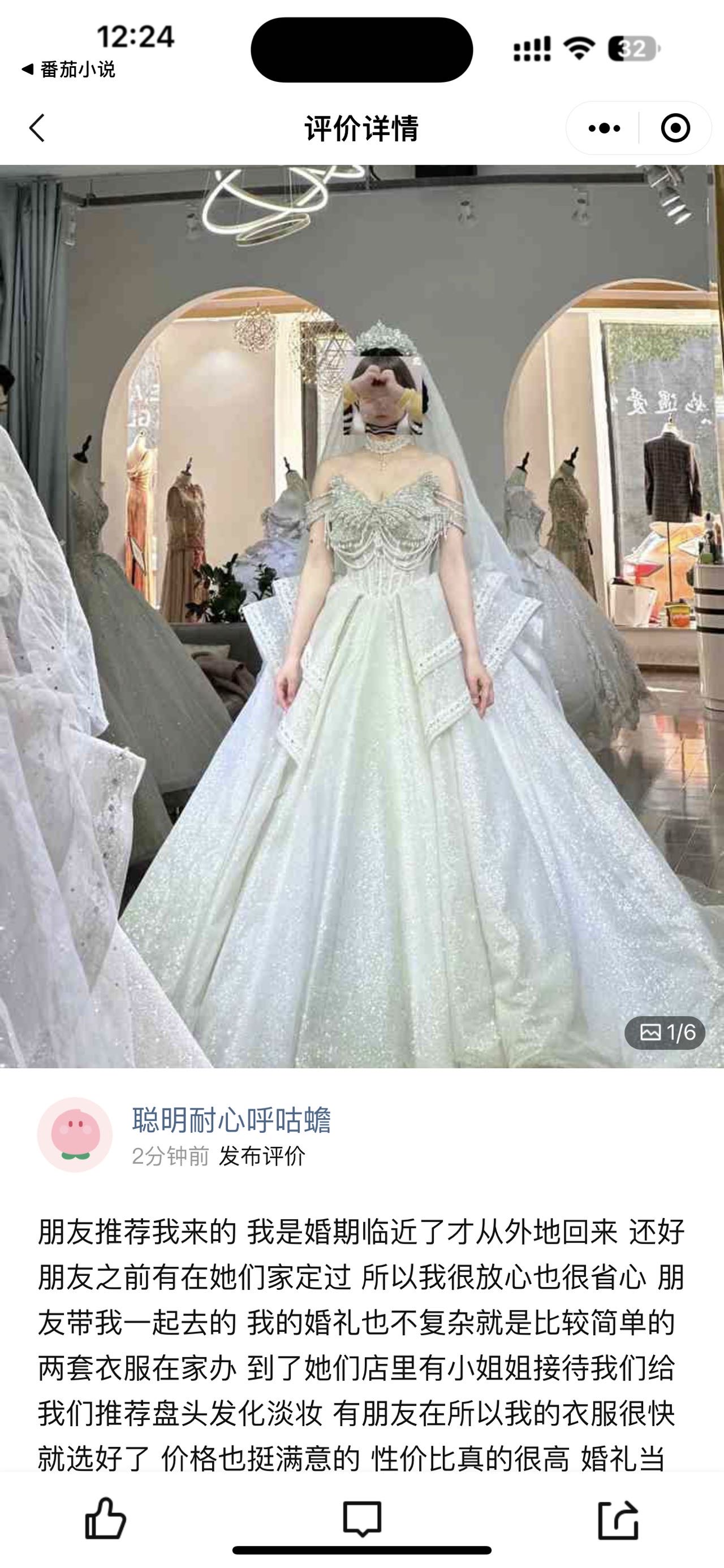The height and width of the screenshot is (1568, 724).
Task: Open the wedding dress review photo
Action: click(361, 615)
